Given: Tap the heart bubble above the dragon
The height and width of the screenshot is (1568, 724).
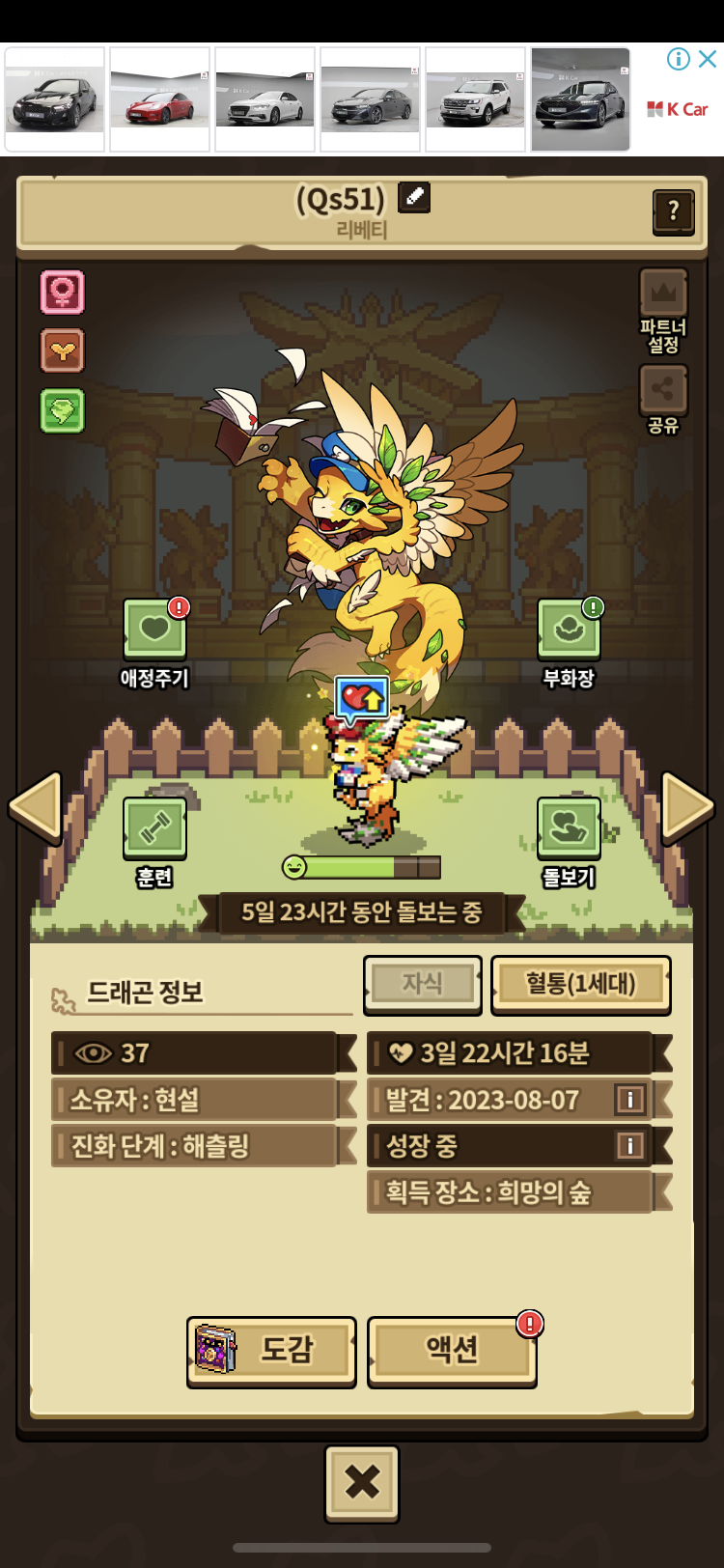Looking at the screenshot, I should pos(361,699).
